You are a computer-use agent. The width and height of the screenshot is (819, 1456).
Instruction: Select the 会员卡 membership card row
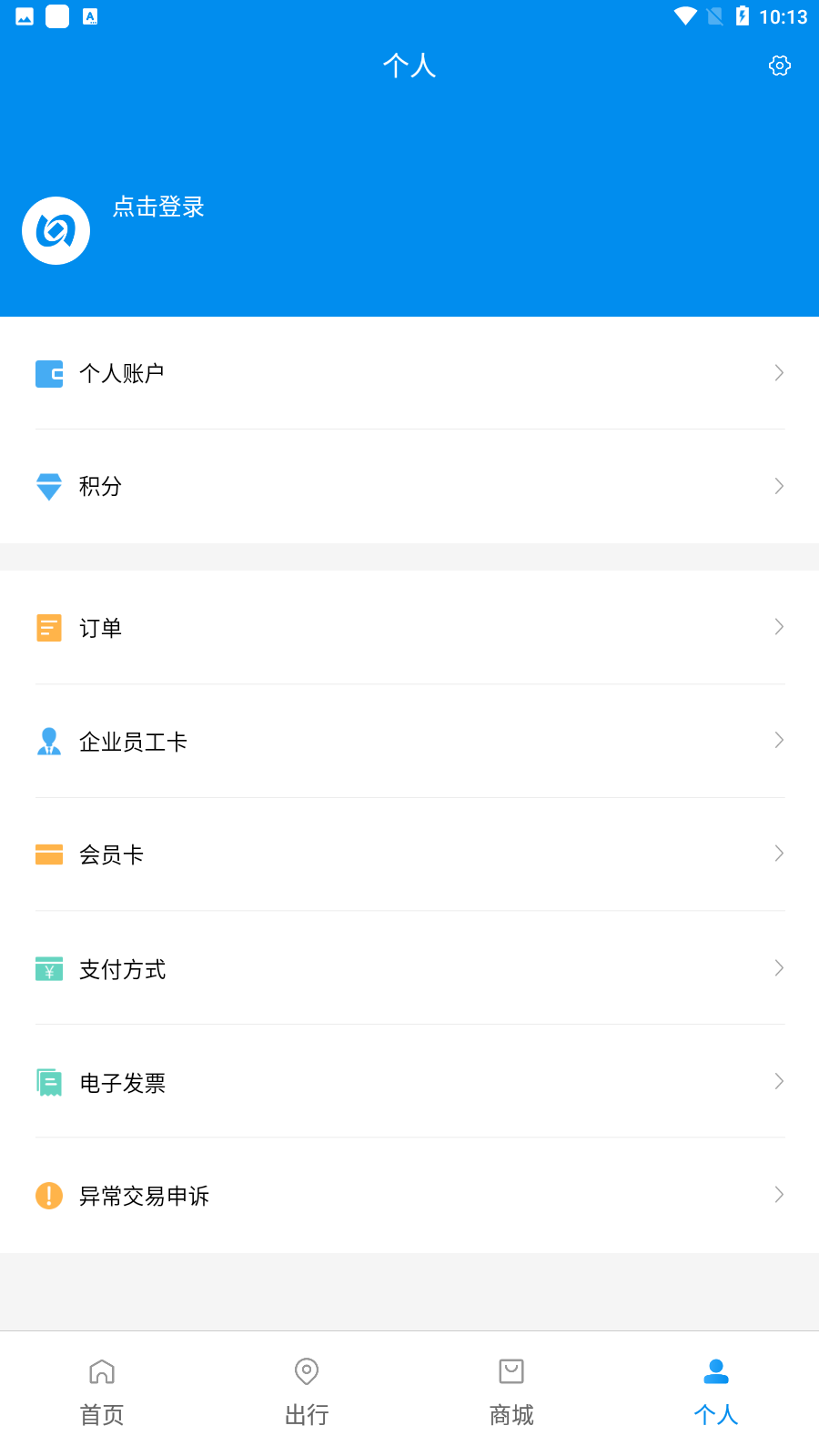click(x=409, y=854)
